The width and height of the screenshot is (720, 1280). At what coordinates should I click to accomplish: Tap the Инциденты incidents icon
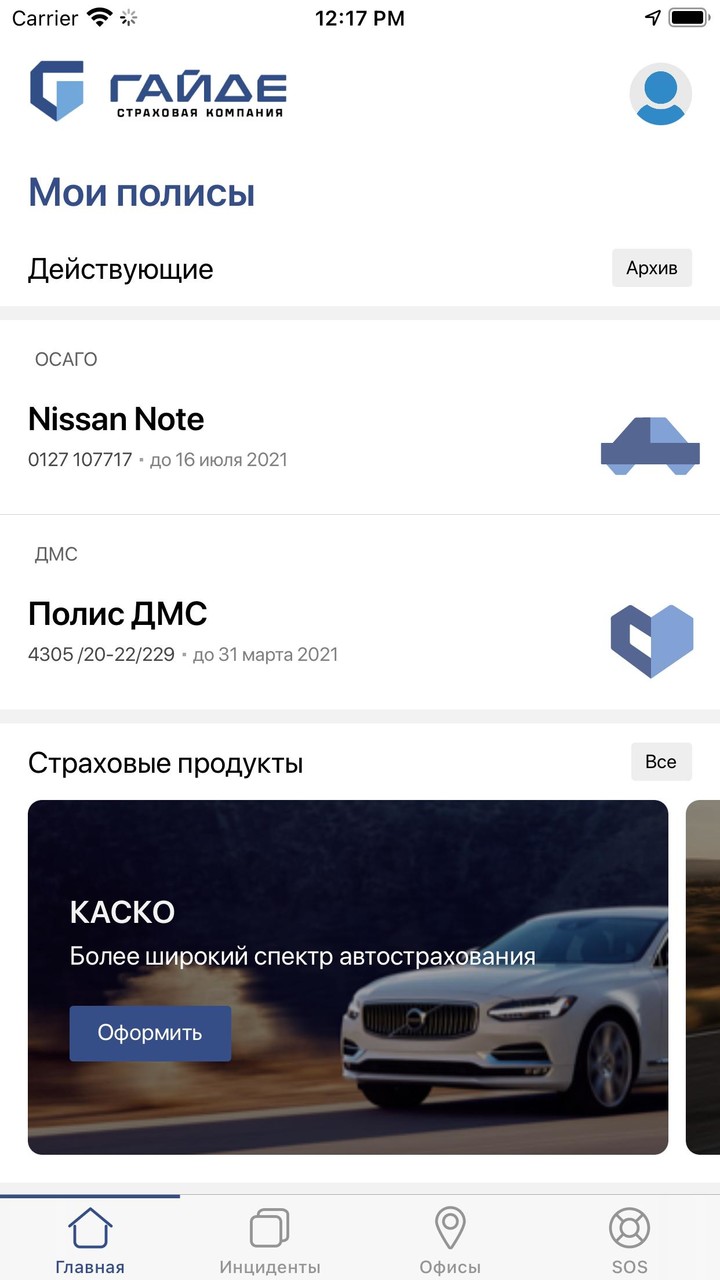(x=268, y=1225)
